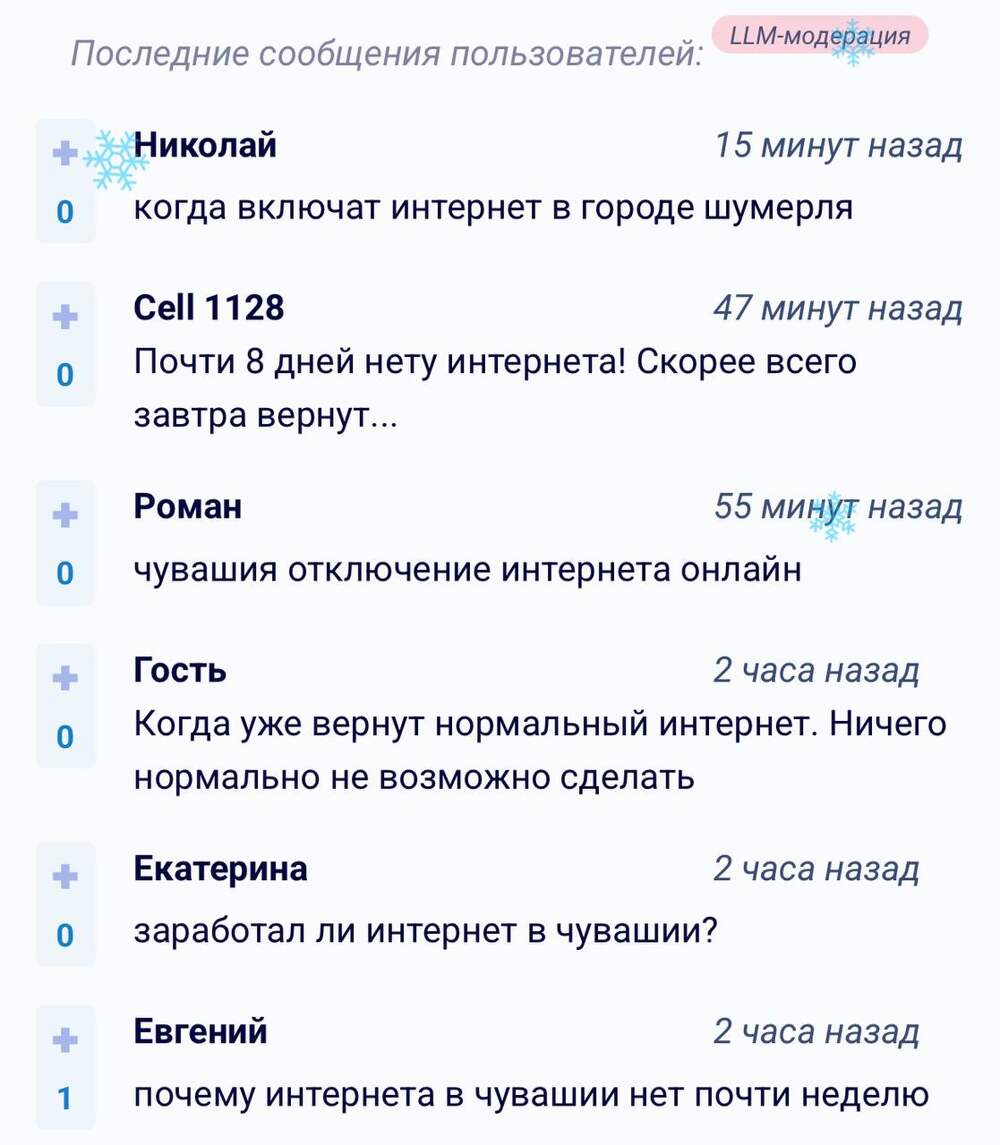Upvote Гость's comment about normal internet

click(65, 678)
